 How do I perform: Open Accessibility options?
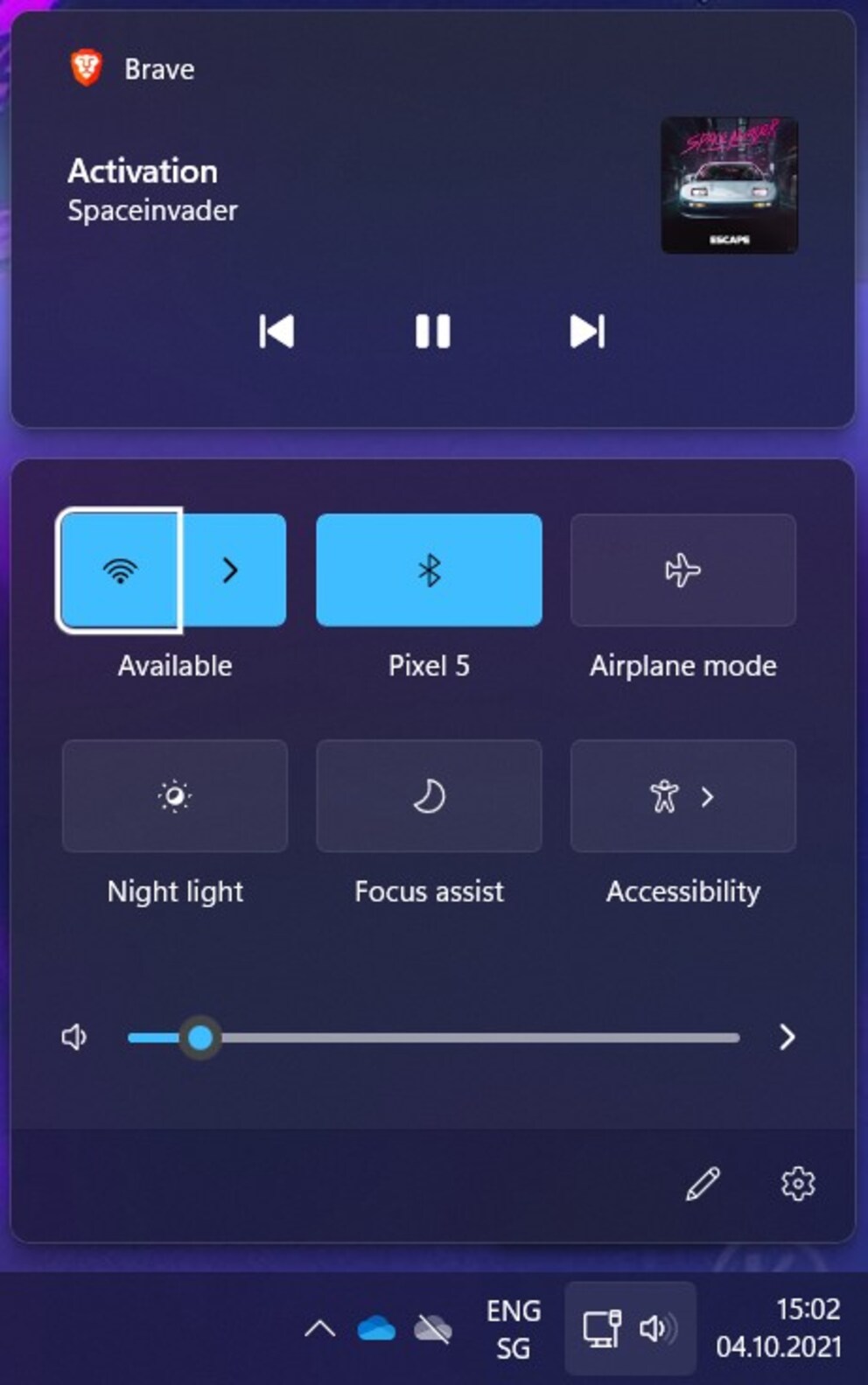[x=682, y=796]
